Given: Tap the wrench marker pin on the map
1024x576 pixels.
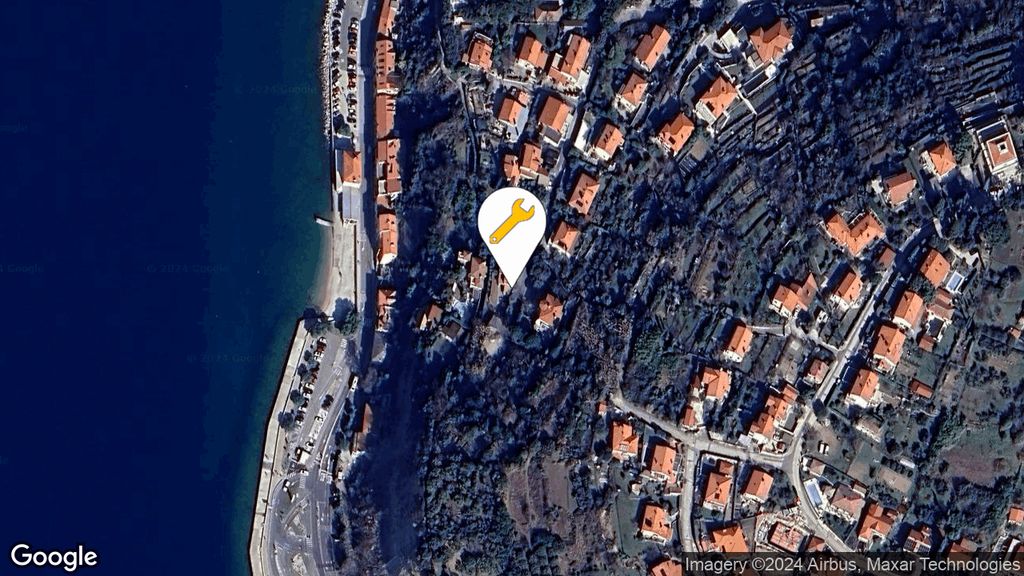Looking at the screenshot, I should [511, 224].
